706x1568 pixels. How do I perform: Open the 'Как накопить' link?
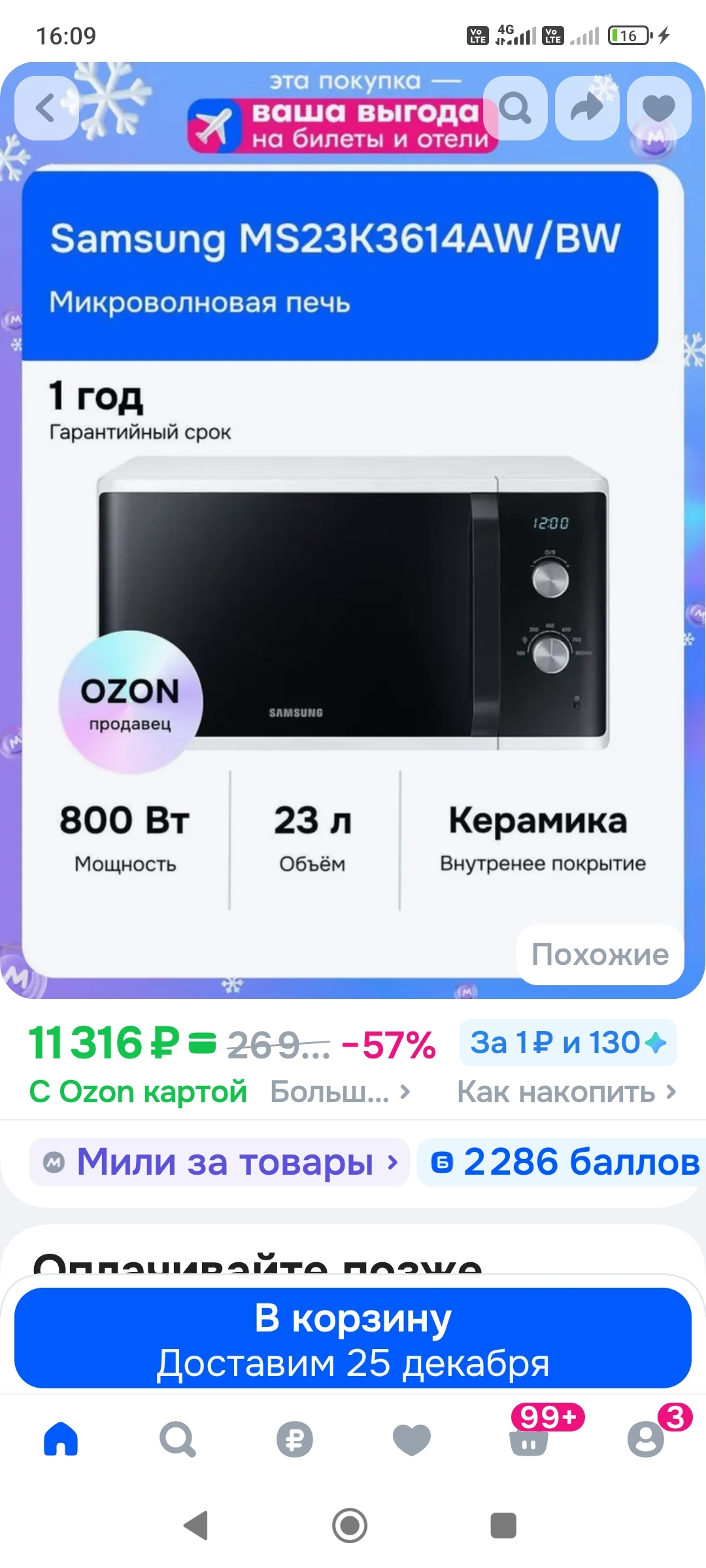pos(566,1092)
